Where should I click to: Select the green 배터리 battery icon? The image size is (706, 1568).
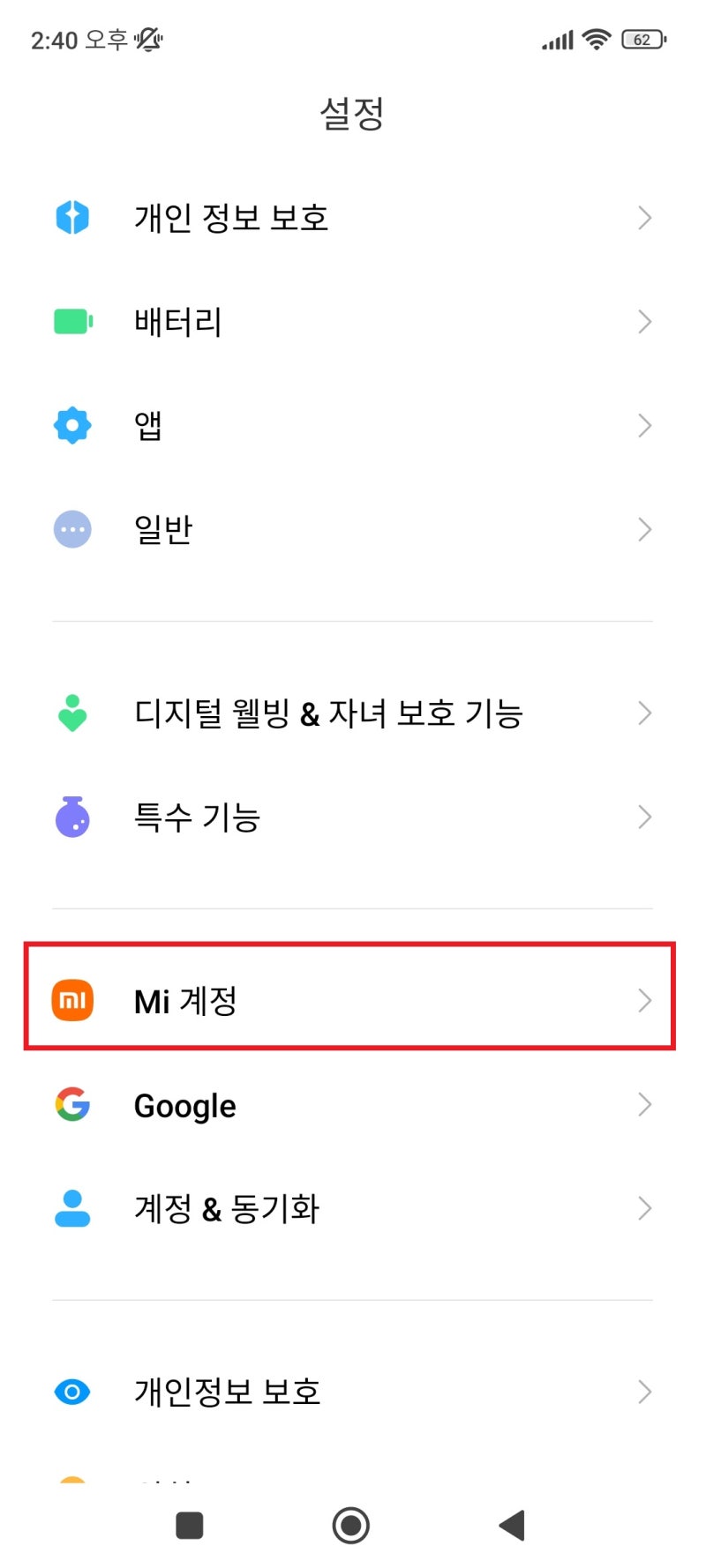pyautogui.click(x=71, y=321)
